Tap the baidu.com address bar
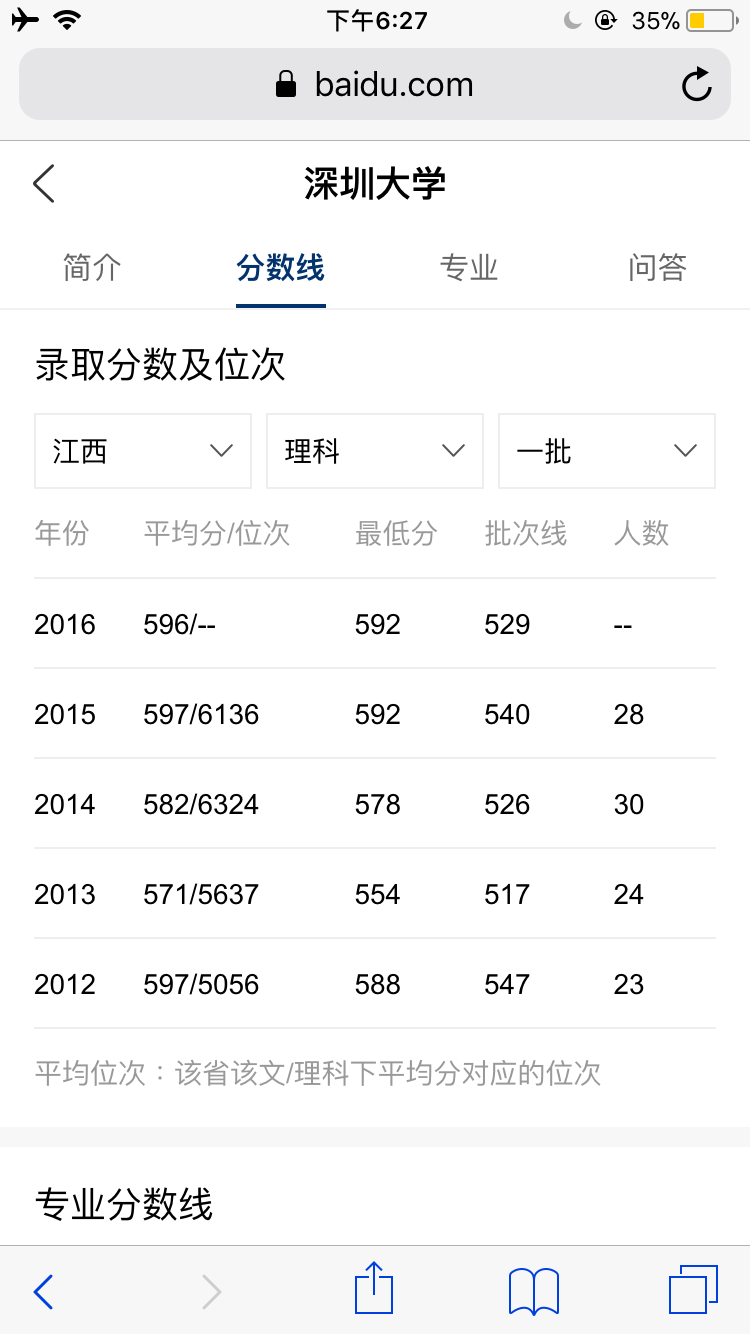This screenshot has width=750, height=1334. coord(393,84)
